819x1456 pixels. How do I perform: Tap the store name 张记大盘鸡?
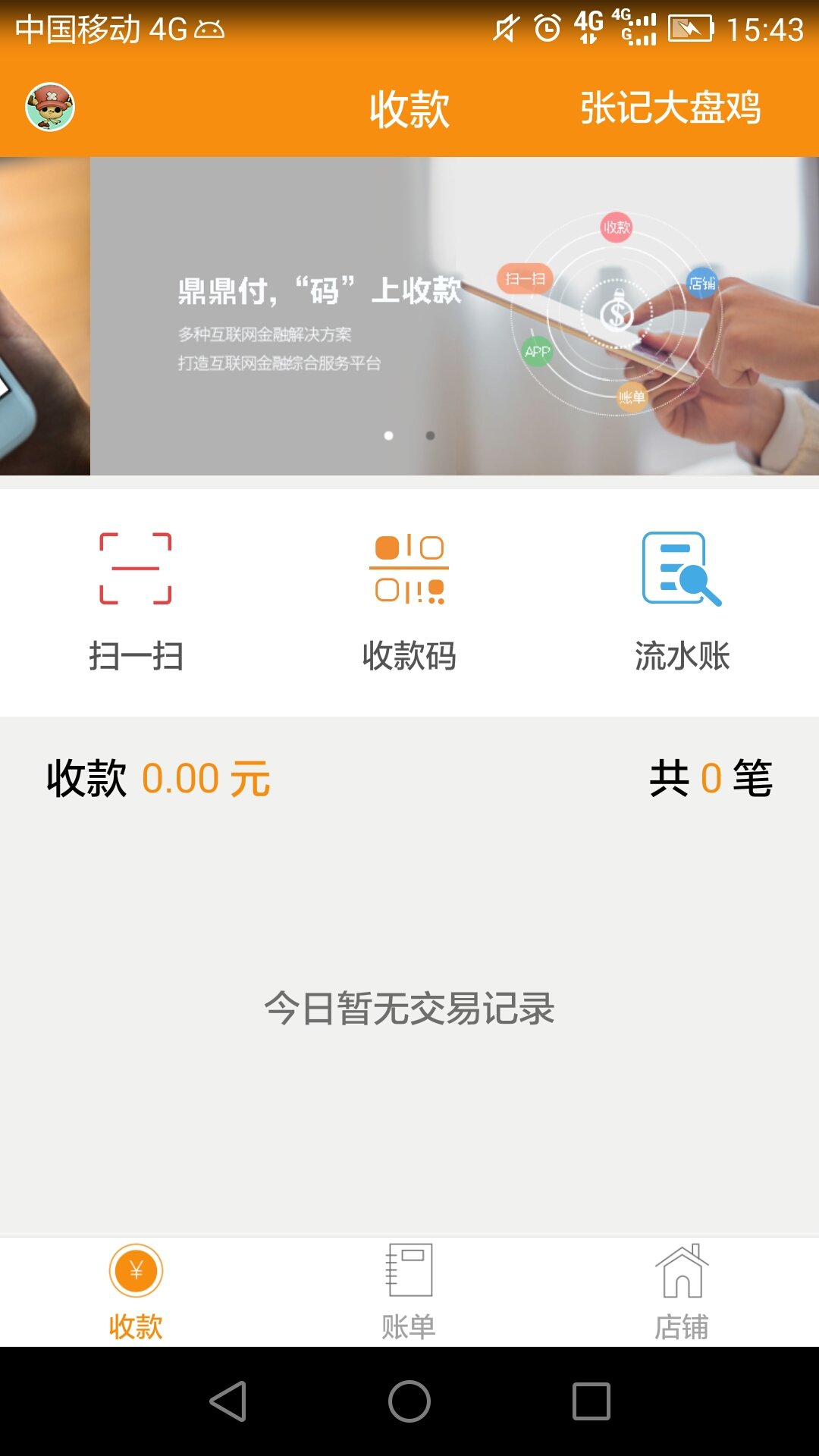670,108
